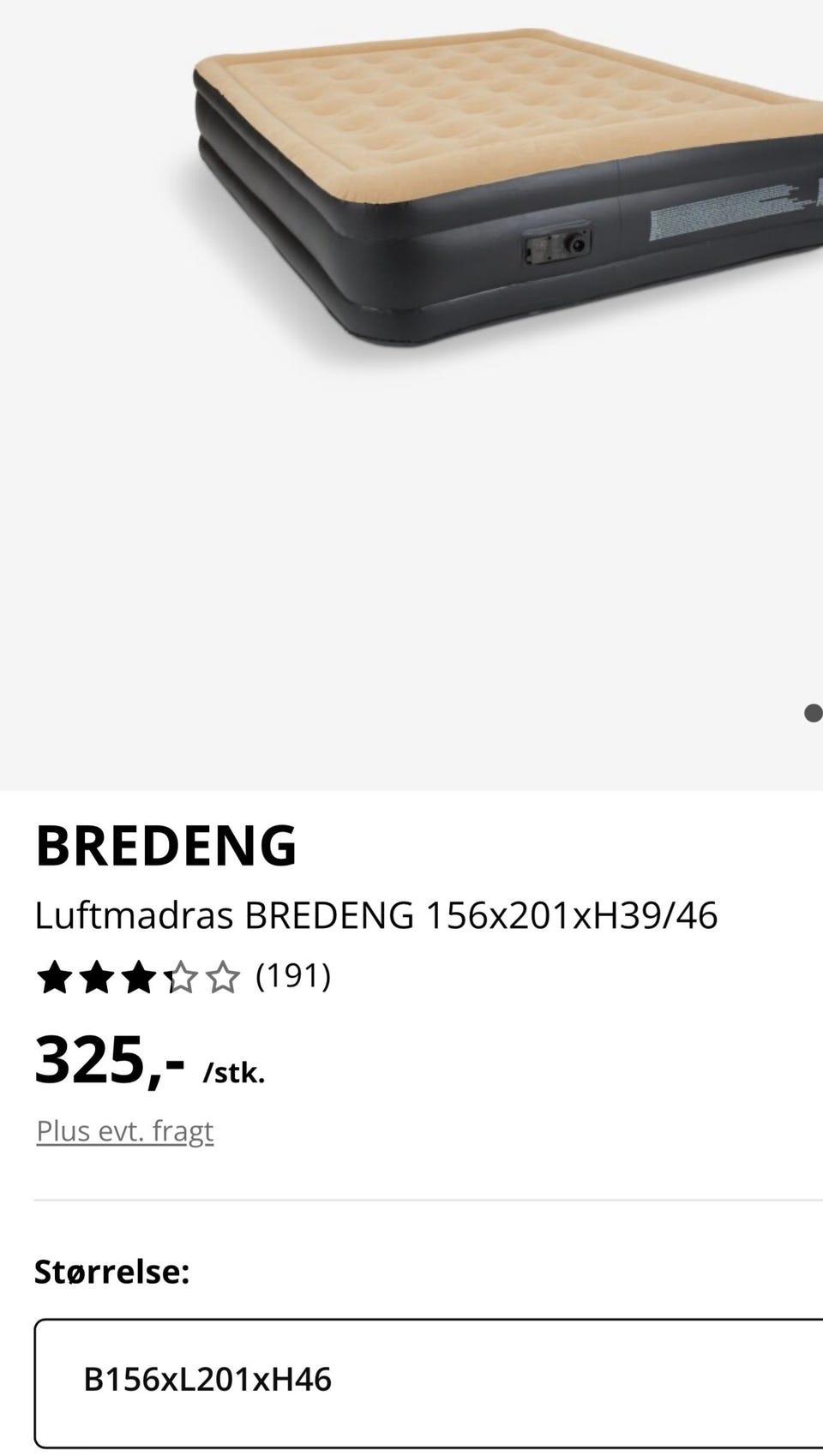Image resolution: width=823 pixels, height=1456 pixels.
Task: Open the BREDENG air mattress product photo
Action: pyautogui.click(x=506, y=189)
